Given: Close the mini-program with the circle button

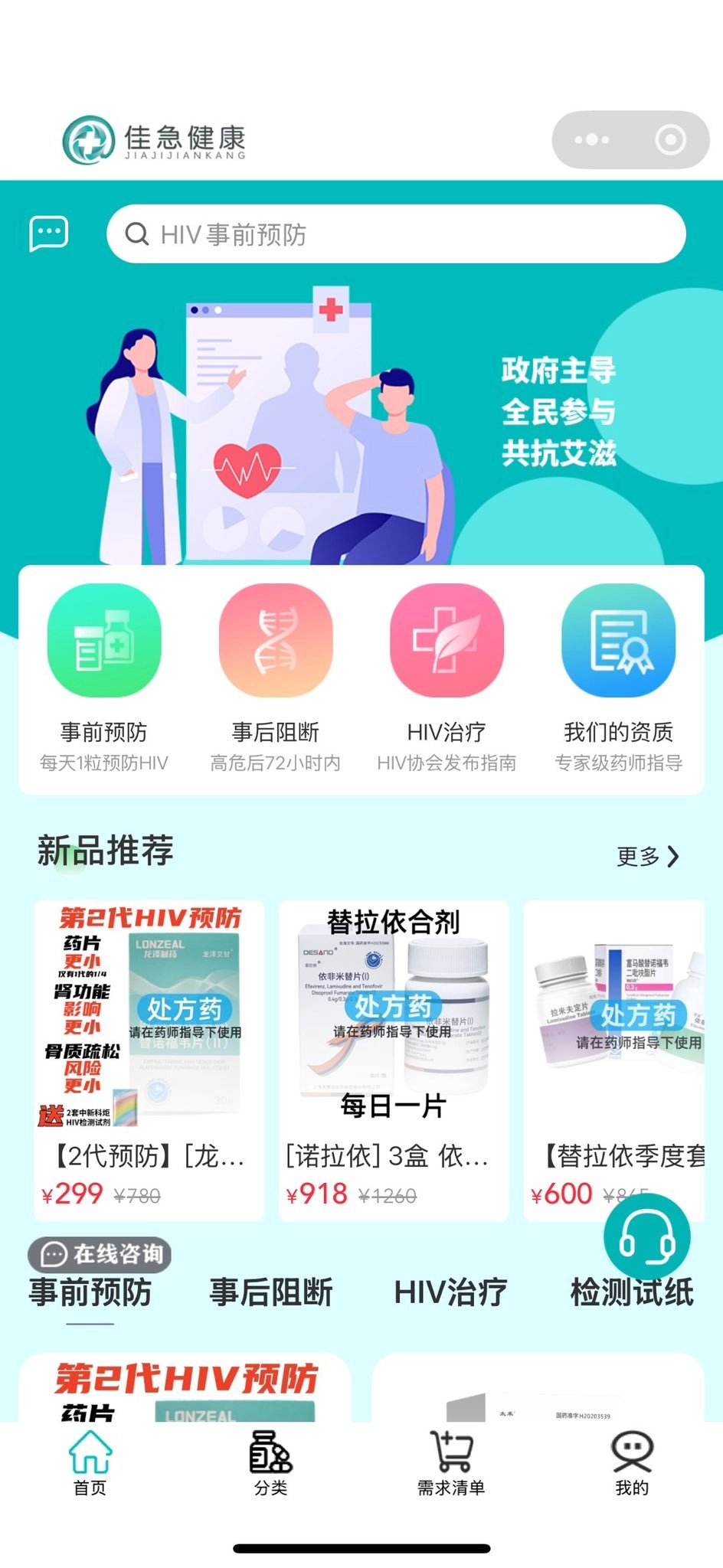Looking at the screenshot, I should [x=670, y=139].
